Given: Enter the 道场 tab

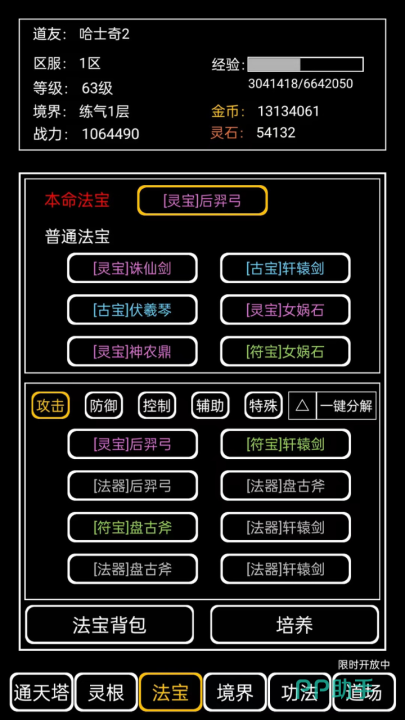Looking at the screenshot, I should [x=364, y=692].
